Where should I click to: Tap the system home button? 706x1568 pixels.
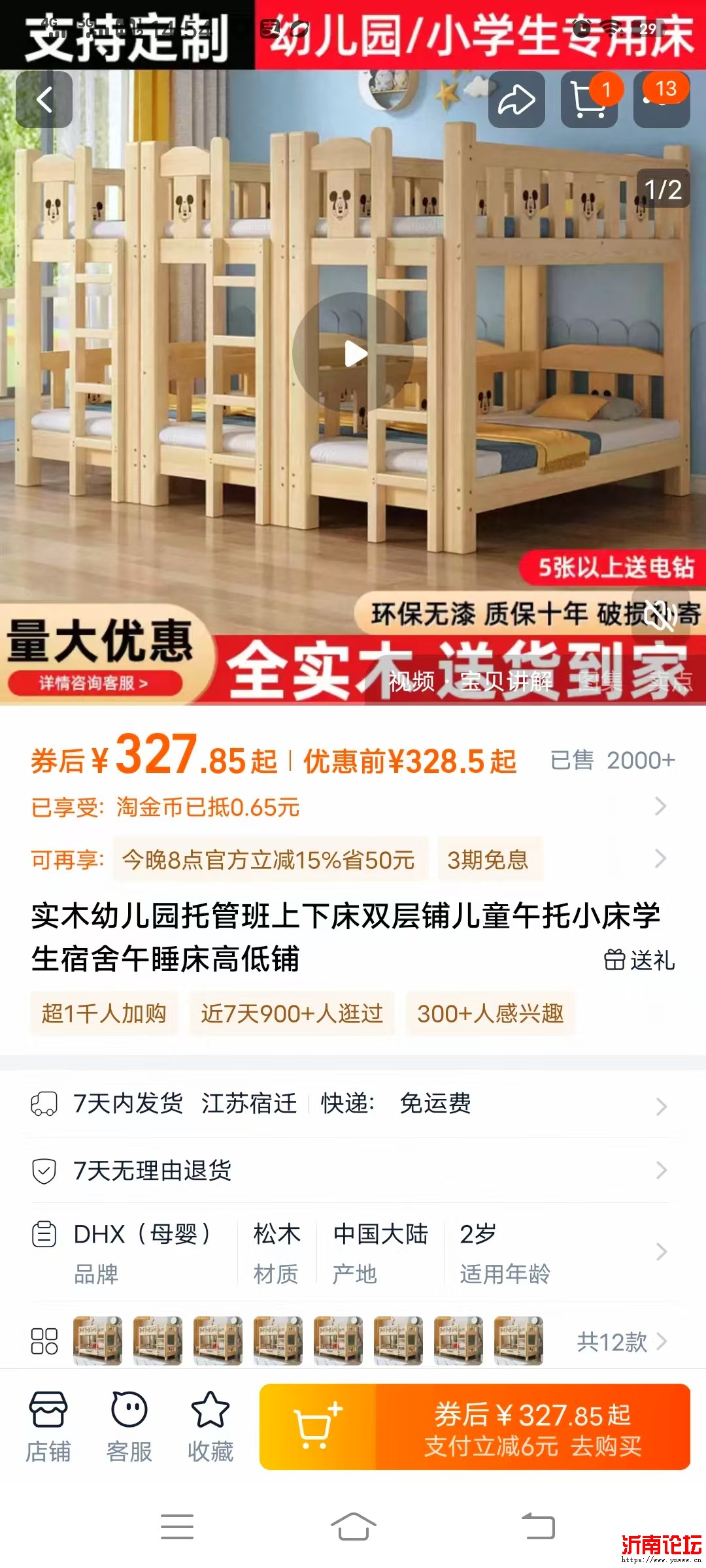tap(353, 1527)
